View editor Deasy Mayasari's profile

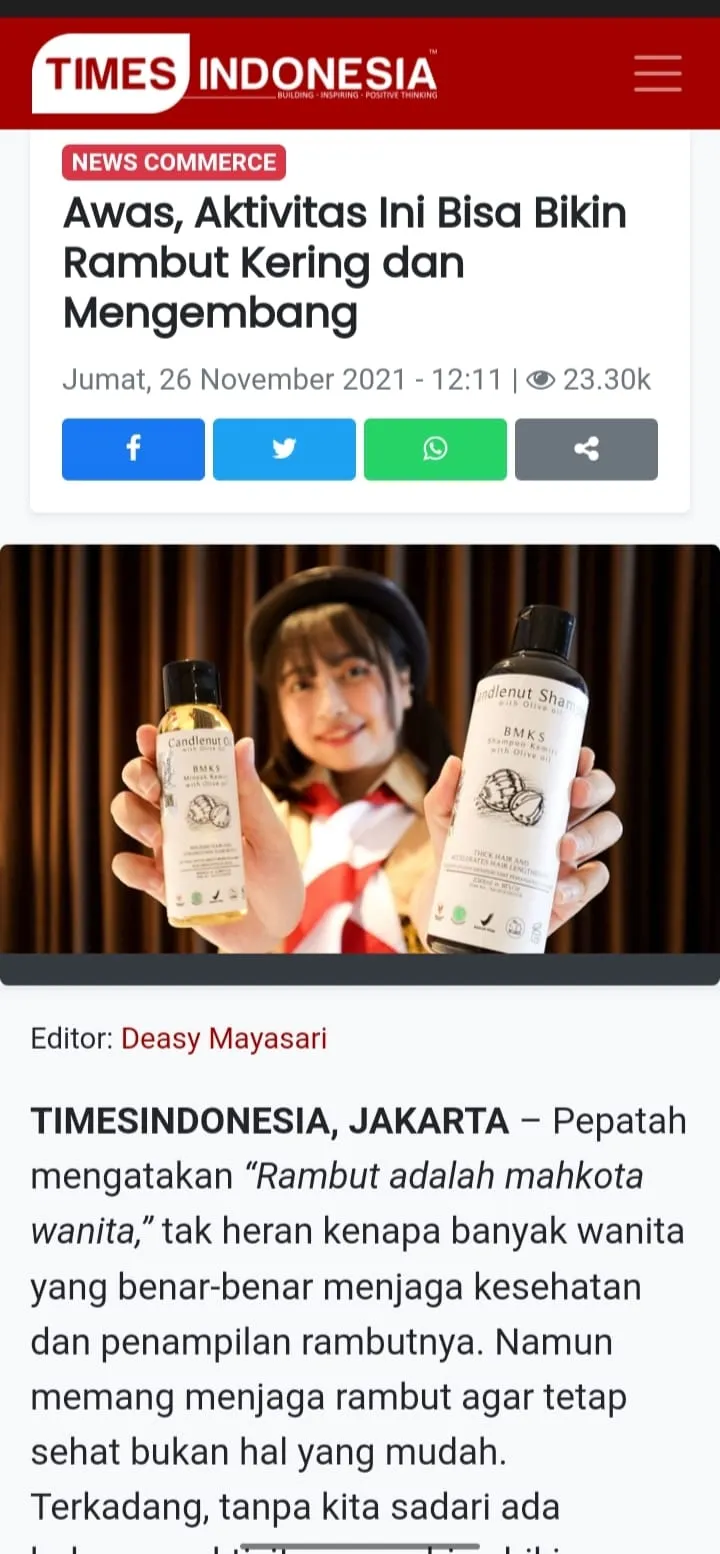click(x=224, y=1038)
